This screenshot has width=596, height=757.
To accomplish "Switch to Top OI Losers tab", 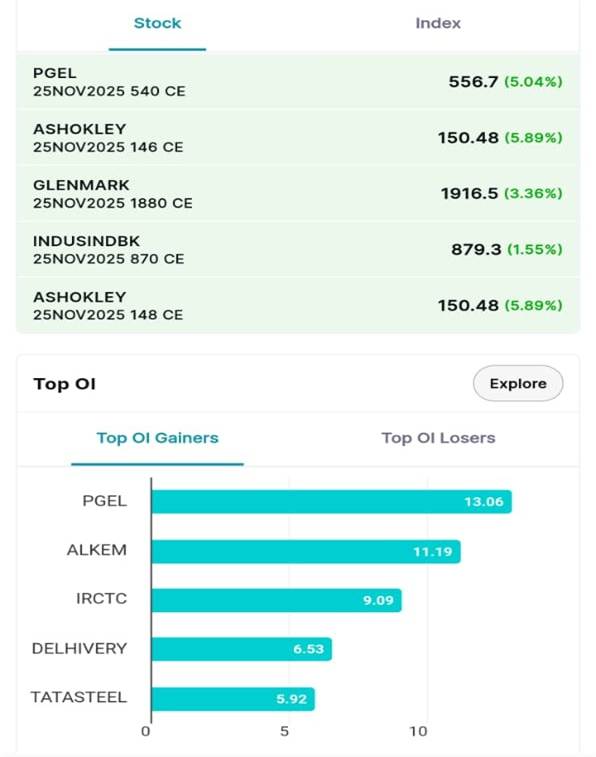I will [x=438, y=438].
